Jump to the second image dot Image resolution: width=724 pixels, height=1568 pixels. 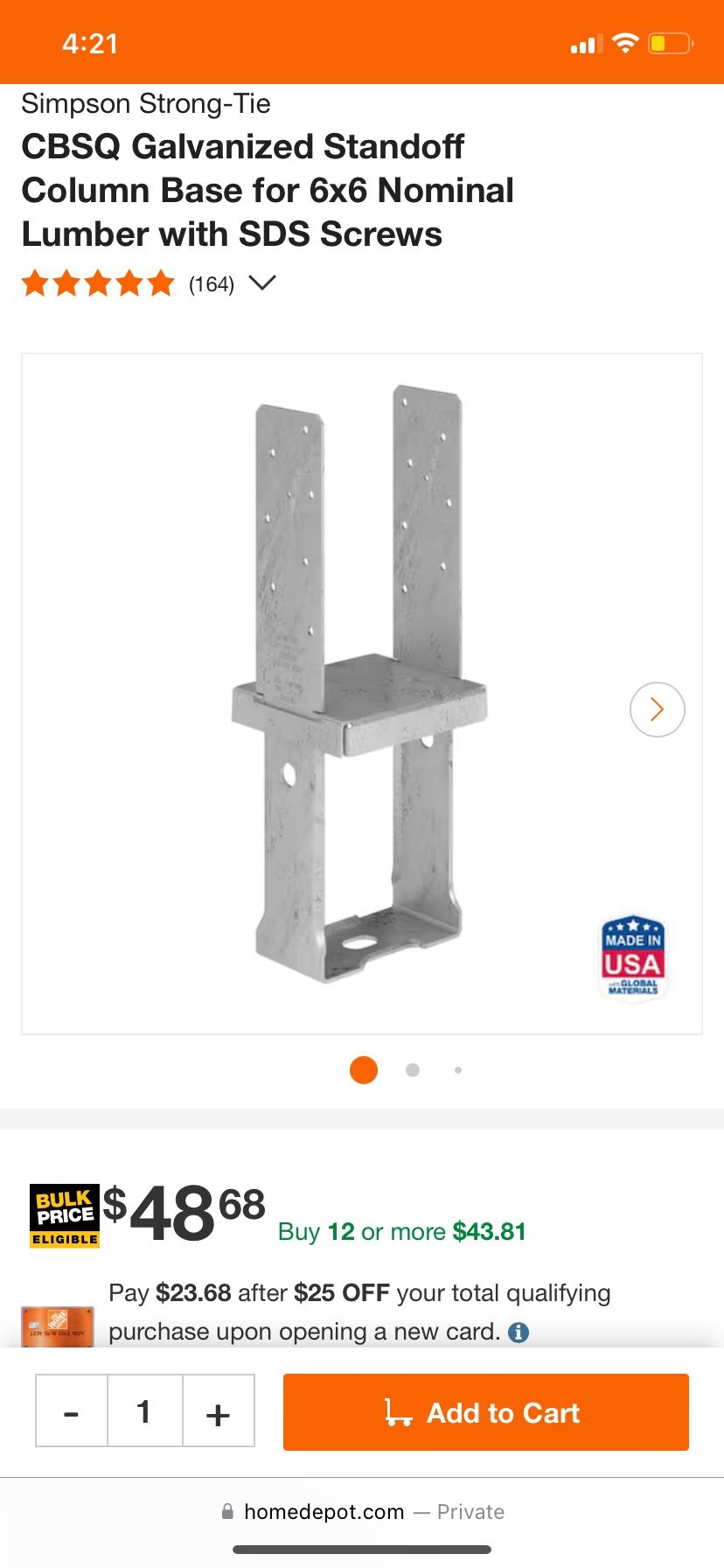point(413,1070)
